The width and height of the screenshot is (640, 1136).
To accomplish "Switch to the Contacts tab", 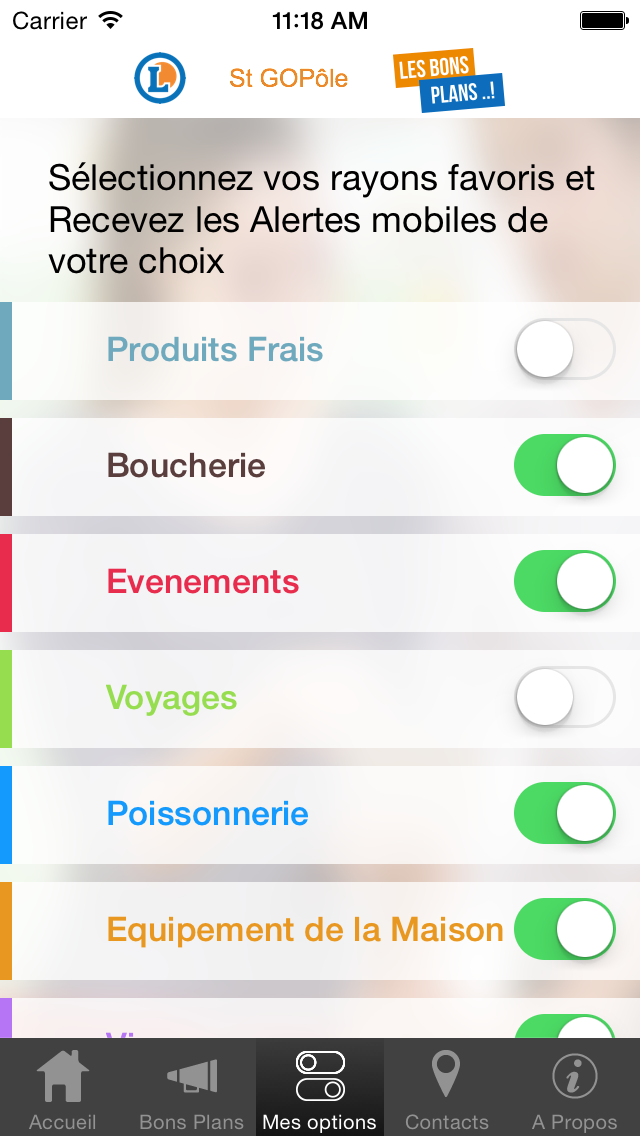I will click(447, 1089).
